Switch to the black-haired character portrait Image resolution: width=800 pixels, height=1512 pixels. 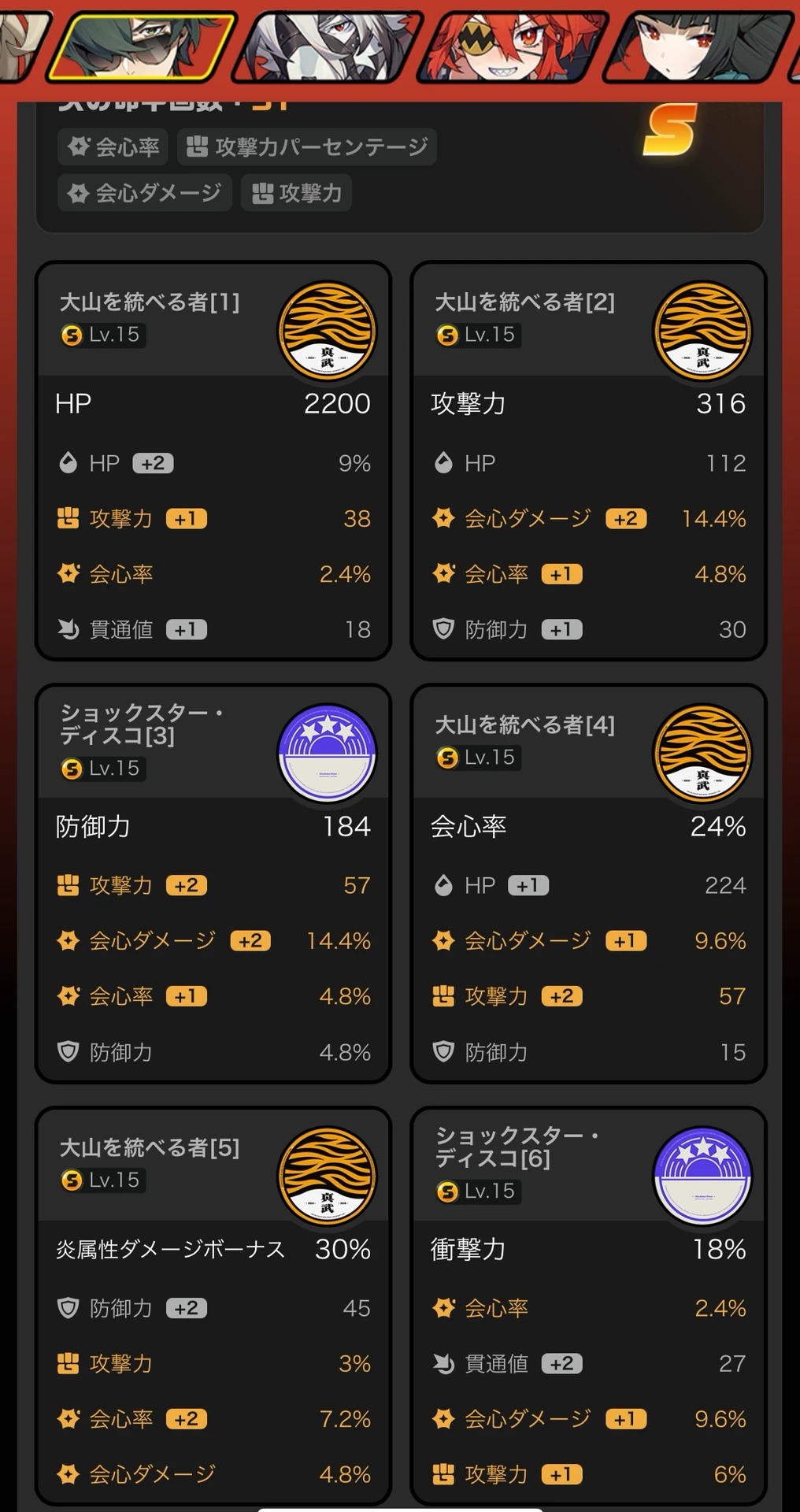[x=697, y=47]
